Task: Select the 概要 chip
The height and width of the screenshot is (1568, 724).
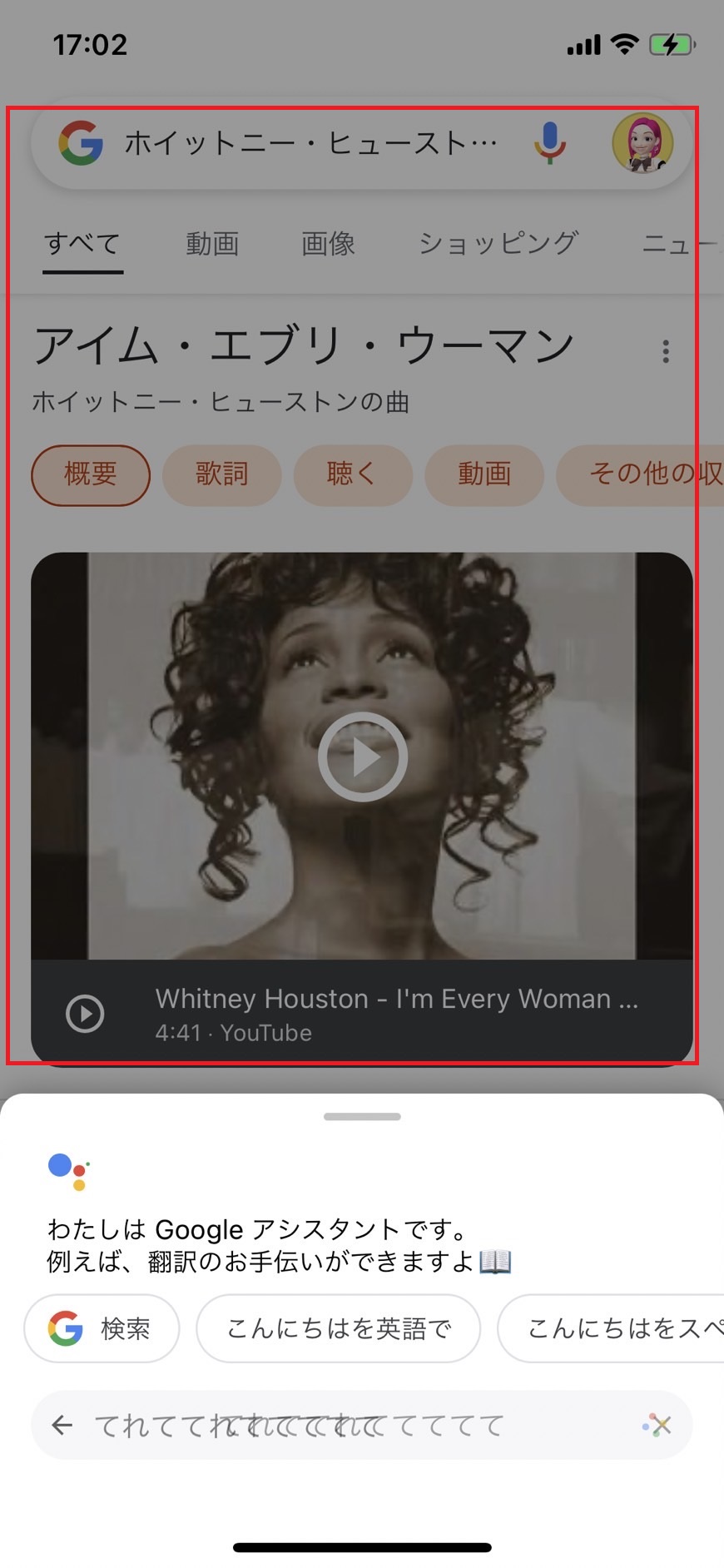Action: pos(91,475)
